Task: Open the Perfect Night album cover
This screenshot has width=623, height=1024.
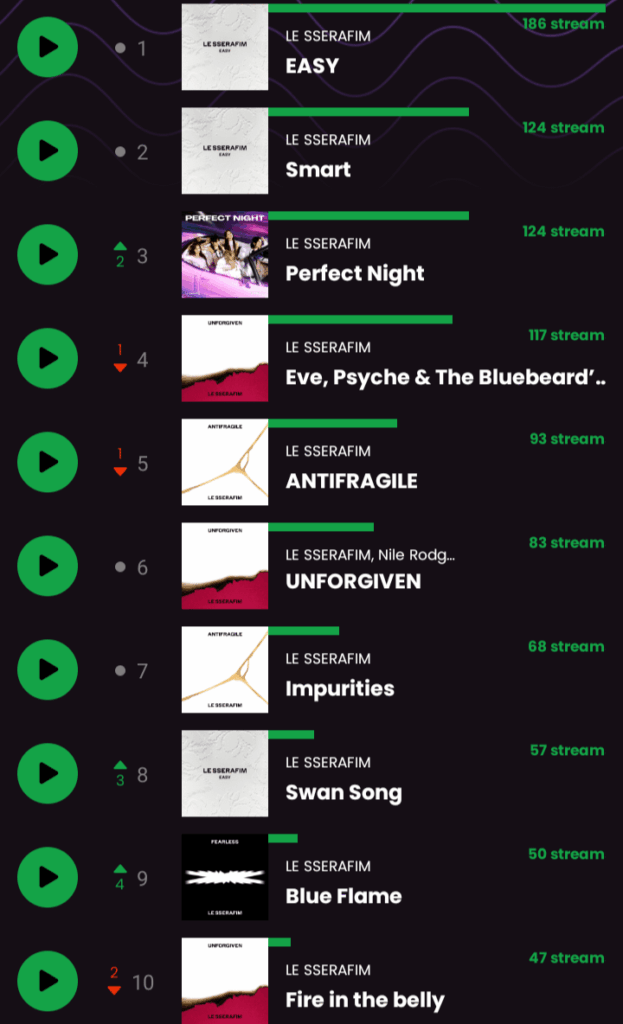Action: point(225,255)
